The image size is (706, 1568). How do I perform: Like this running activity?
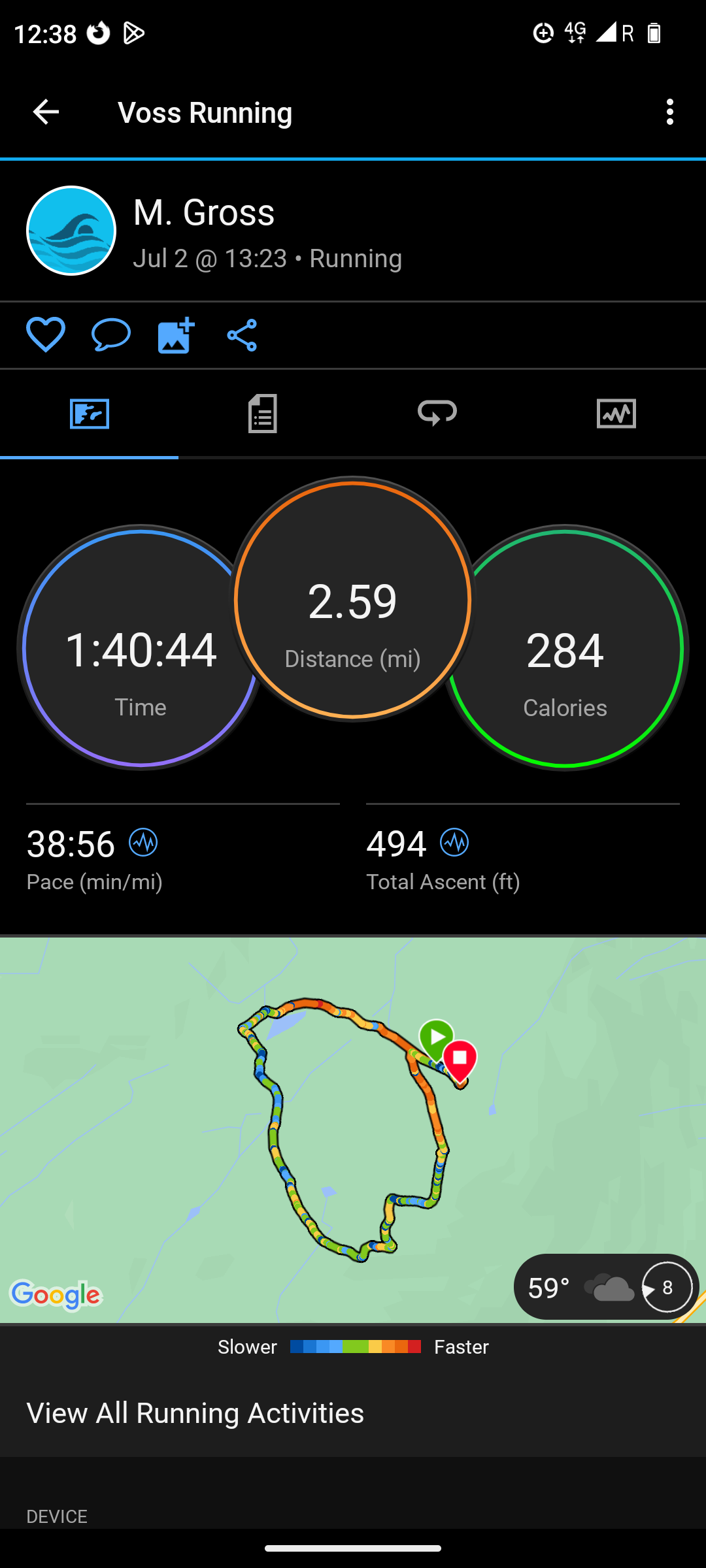[x=46, y=335]
